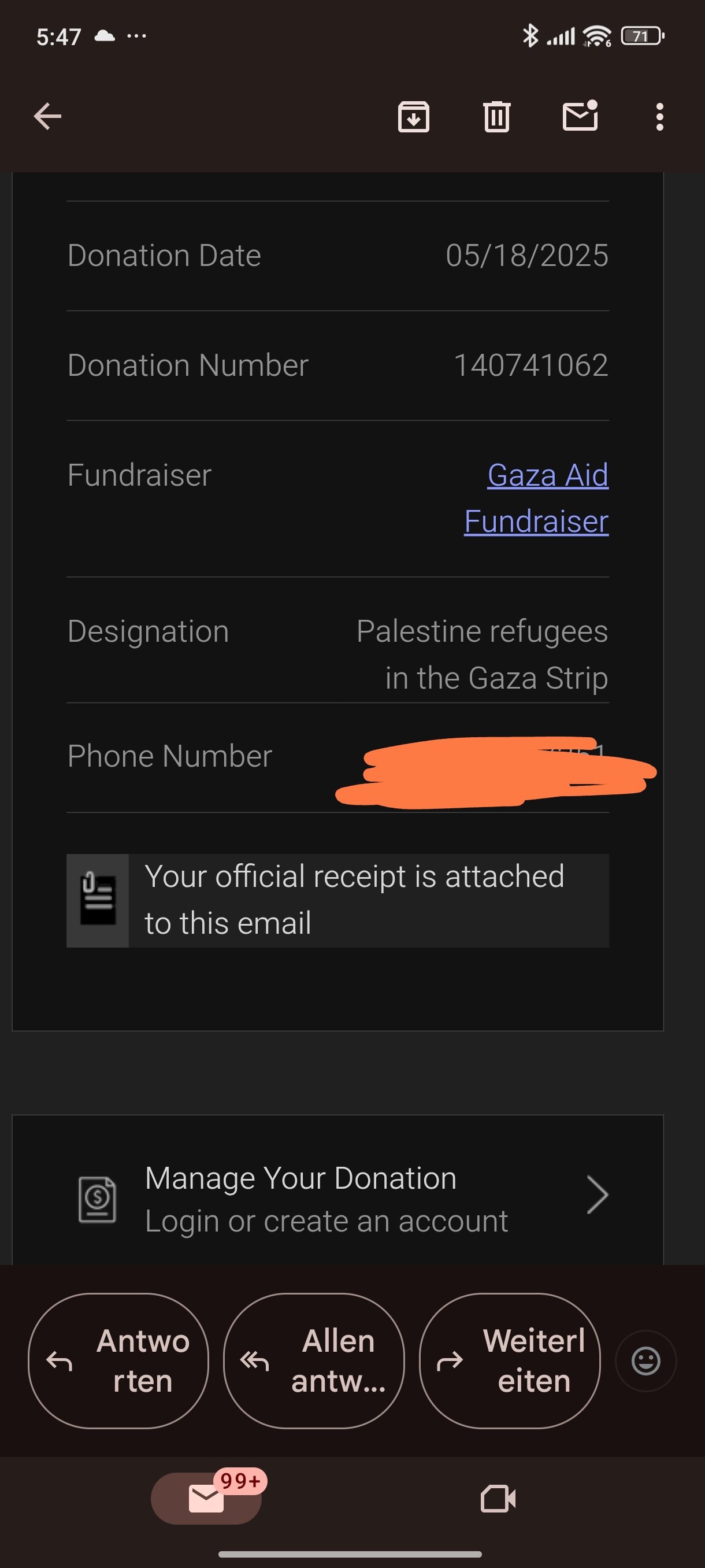Archive this email

pyautogui.click(x=414, y=116)
